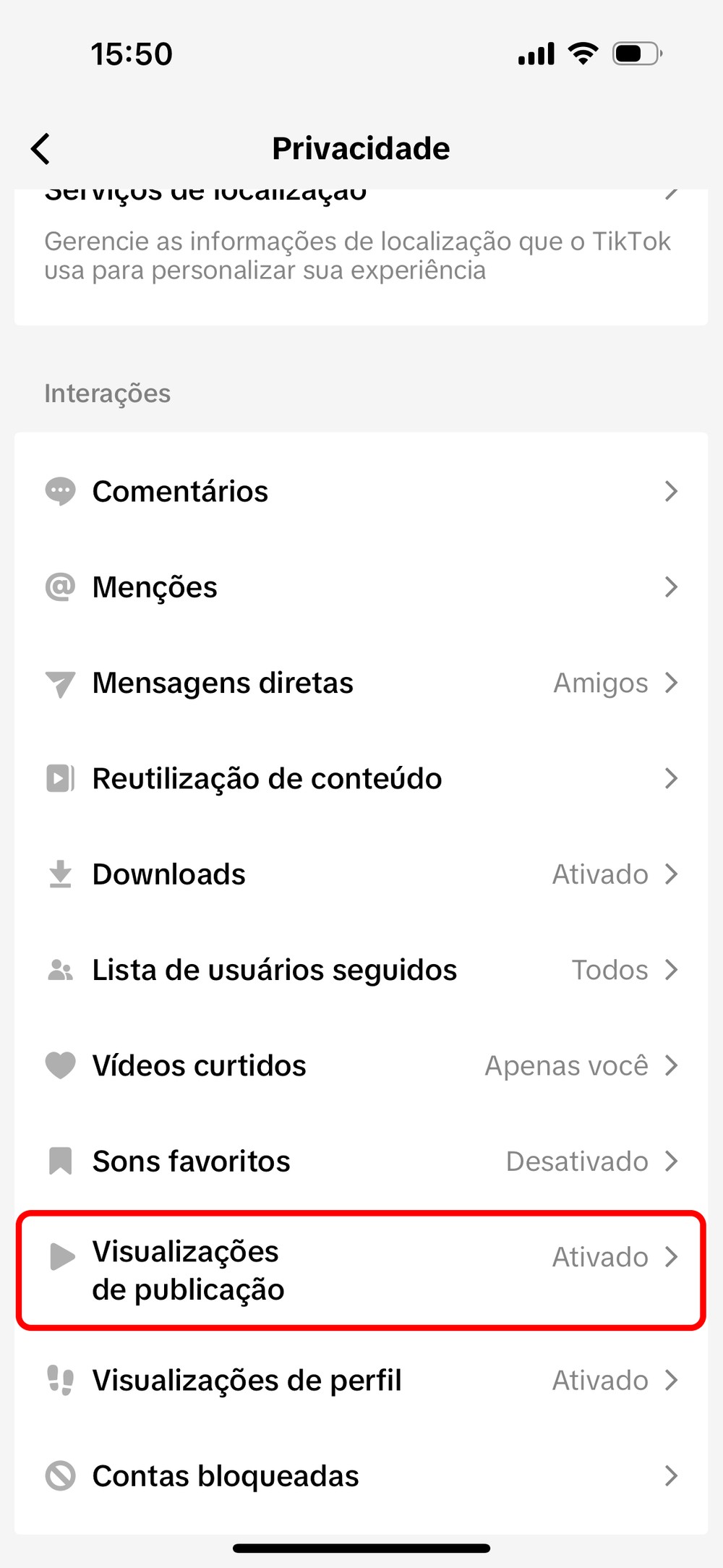The image size is (723, 1568).
Task: Open Visualizações de perfil setting
Action: 361,1381
